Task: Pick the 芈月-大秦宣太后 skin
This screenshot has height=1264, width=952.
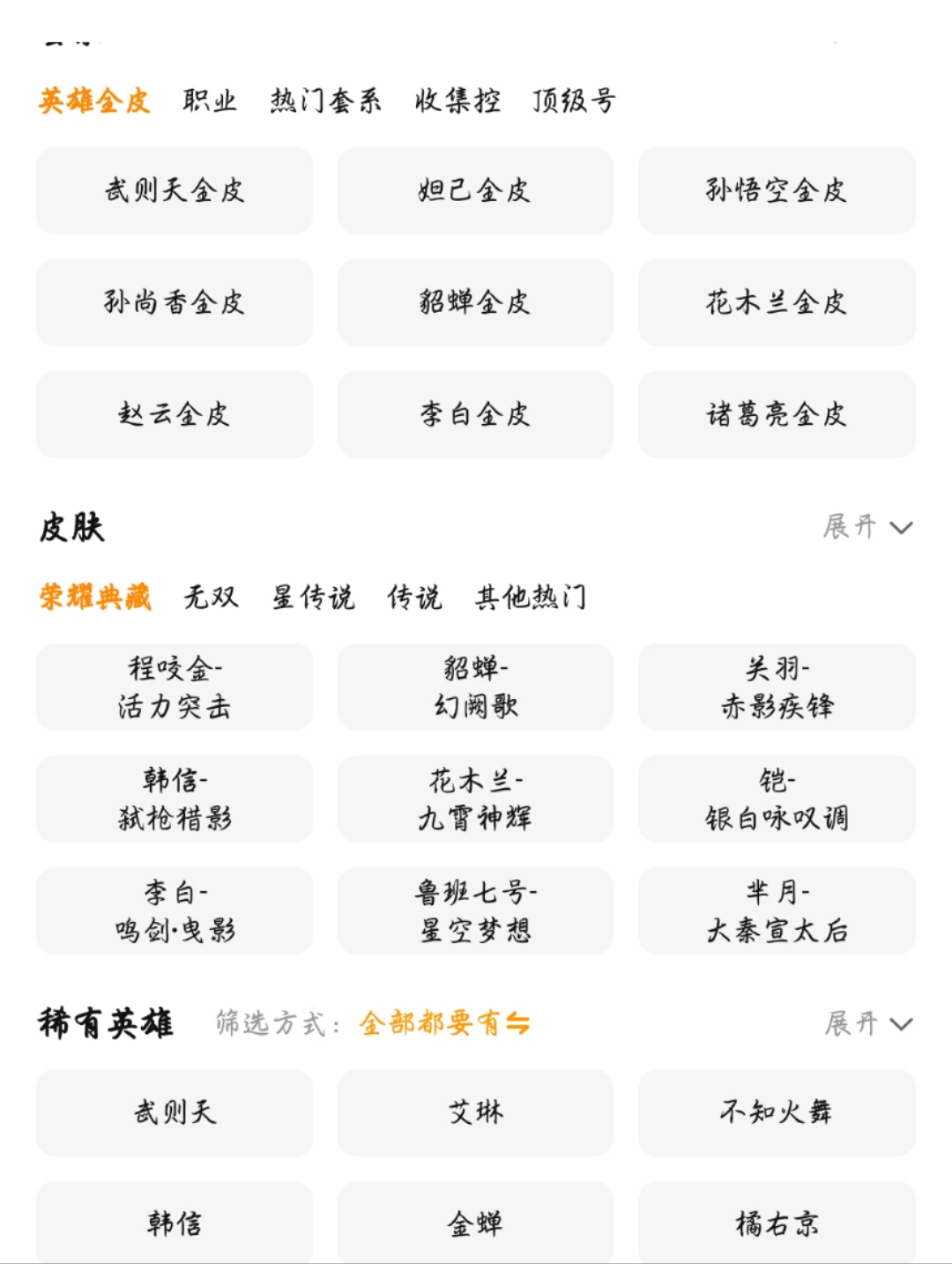Action: (x=776, y=911)
